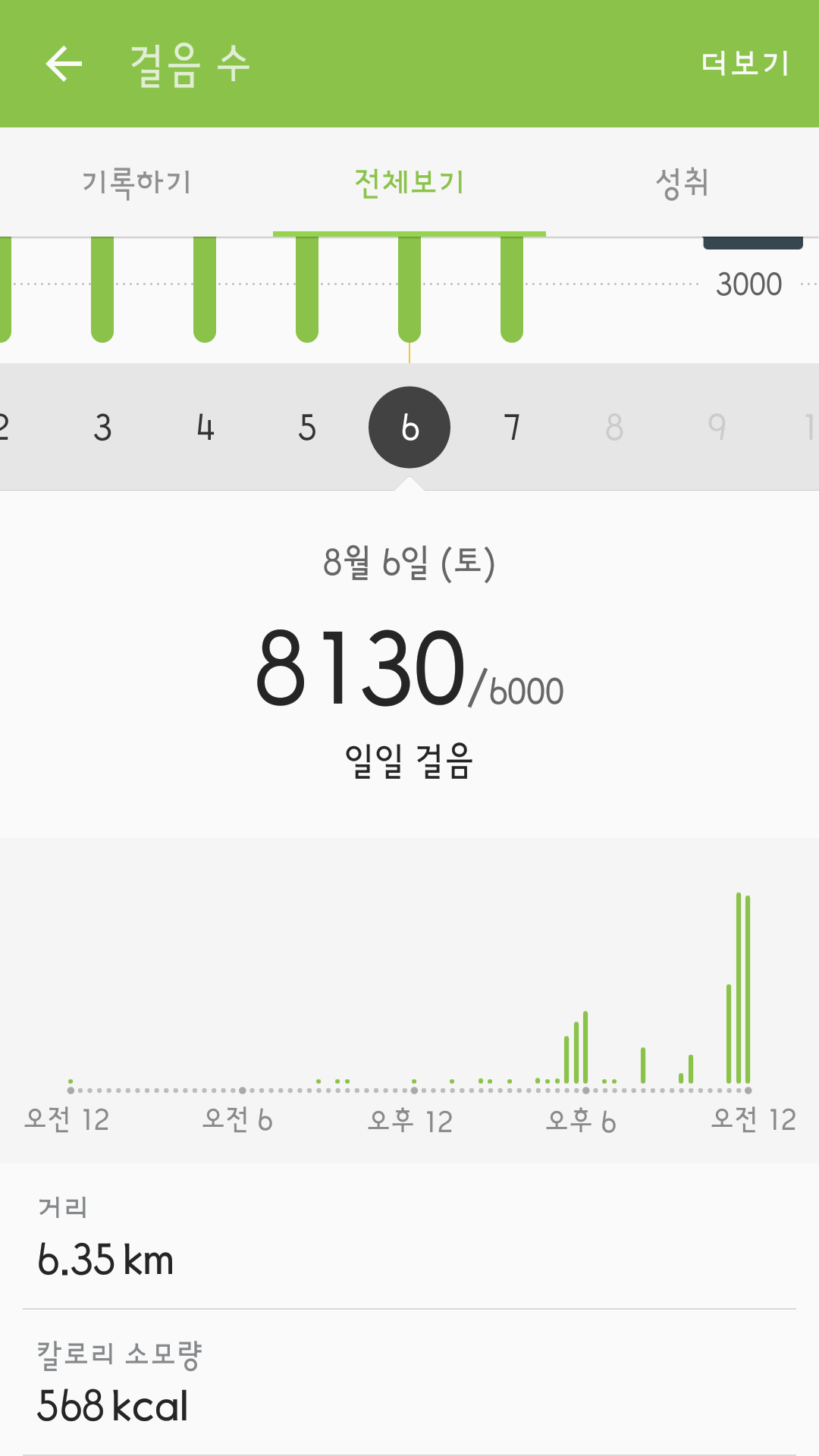This screenshot has width=819, height=1456.
Task: Select the grayed-out day 9
Action: 716,427
